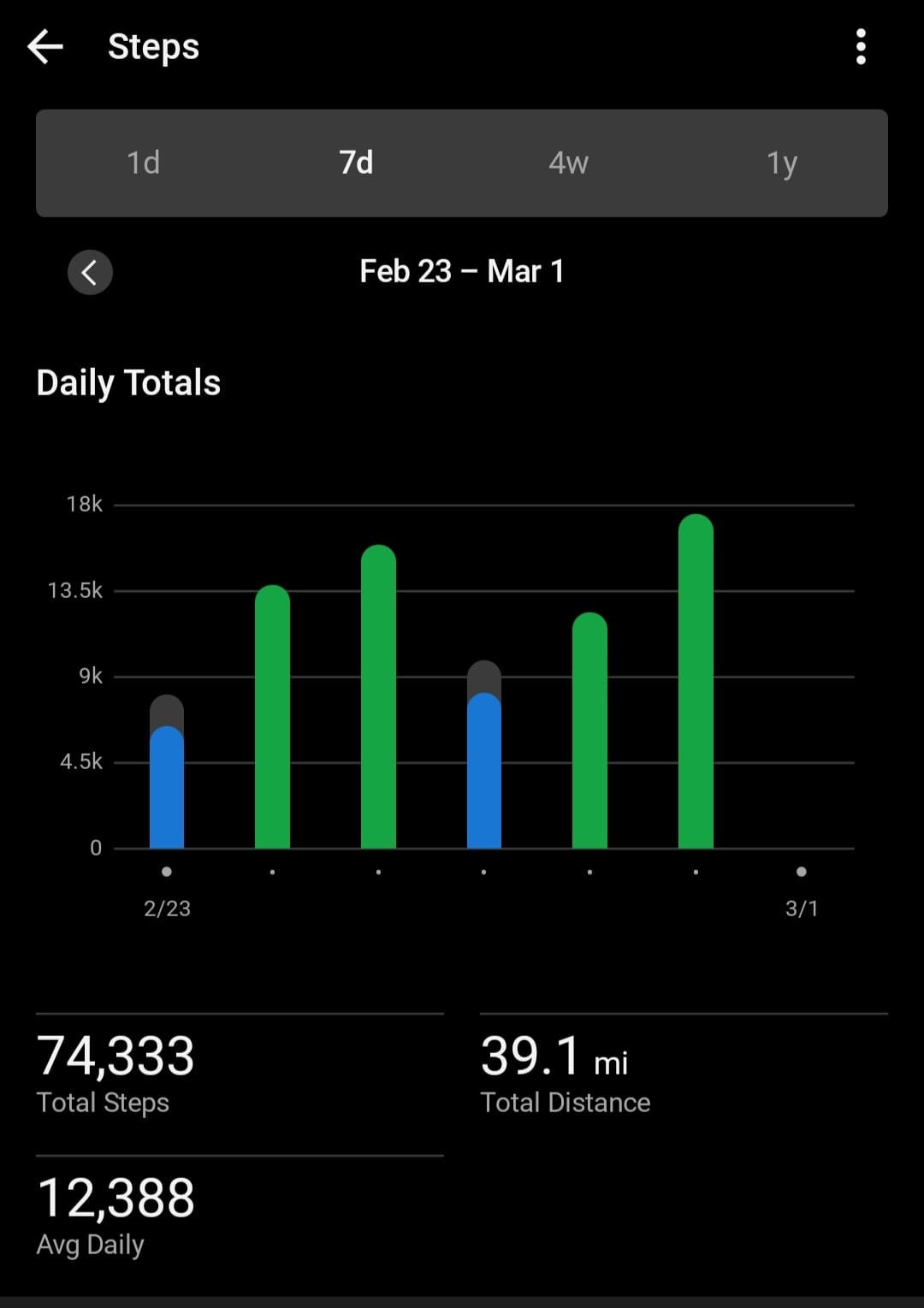Select the 4w time range toggle
924x1308 pixels.
click(x=568, y=163)
